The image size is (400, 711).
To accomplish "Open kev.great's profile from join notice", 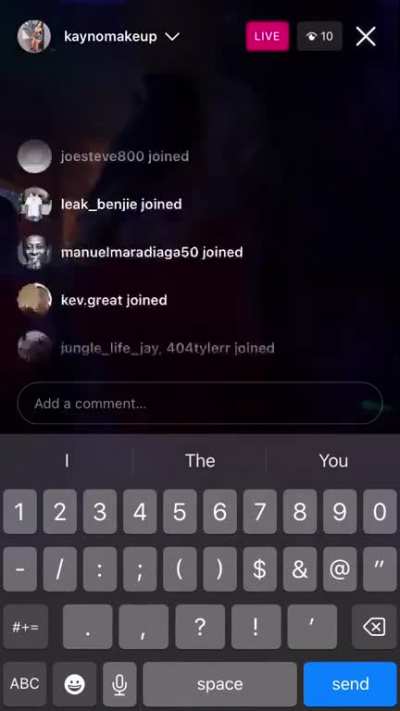I will 114,300.
